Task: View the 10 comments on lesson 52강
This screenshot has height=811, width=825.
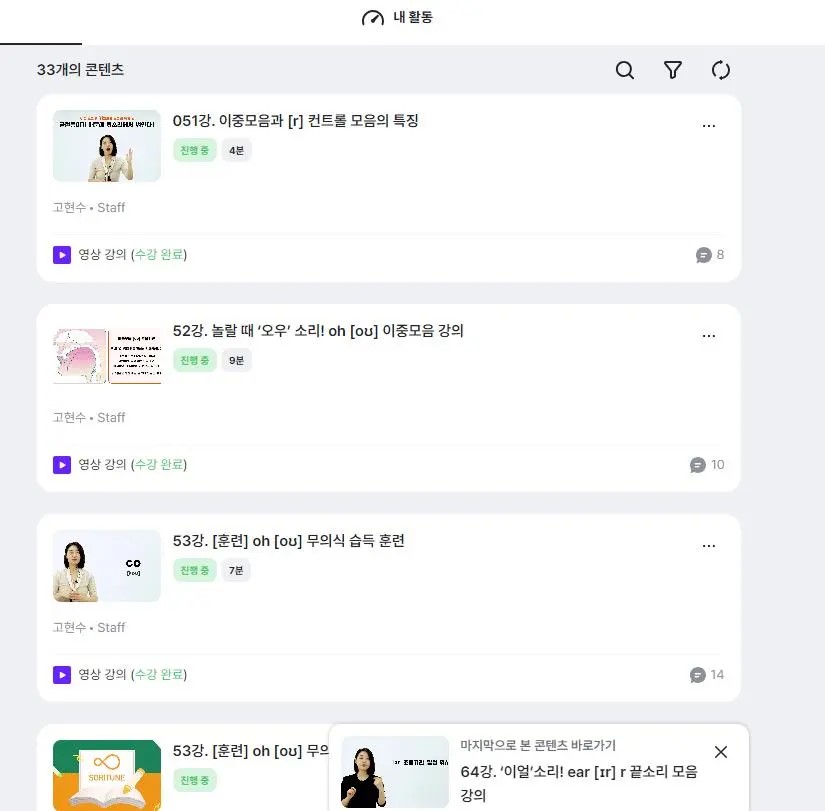Action: click(707, 465)
